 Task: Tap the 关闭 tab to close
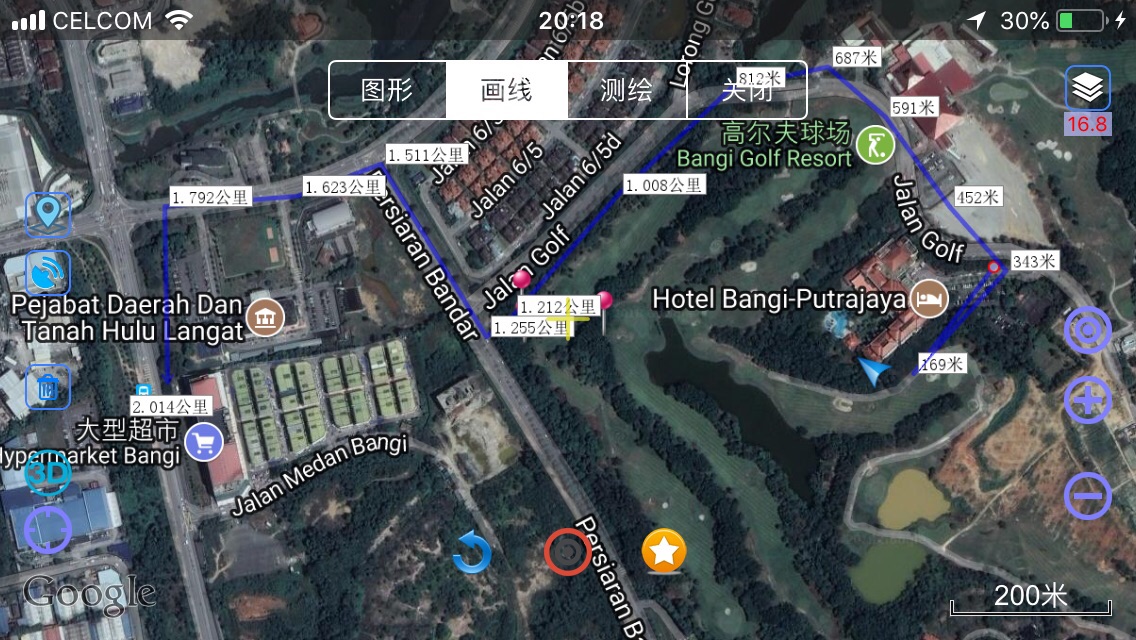[x=747, y=90]
